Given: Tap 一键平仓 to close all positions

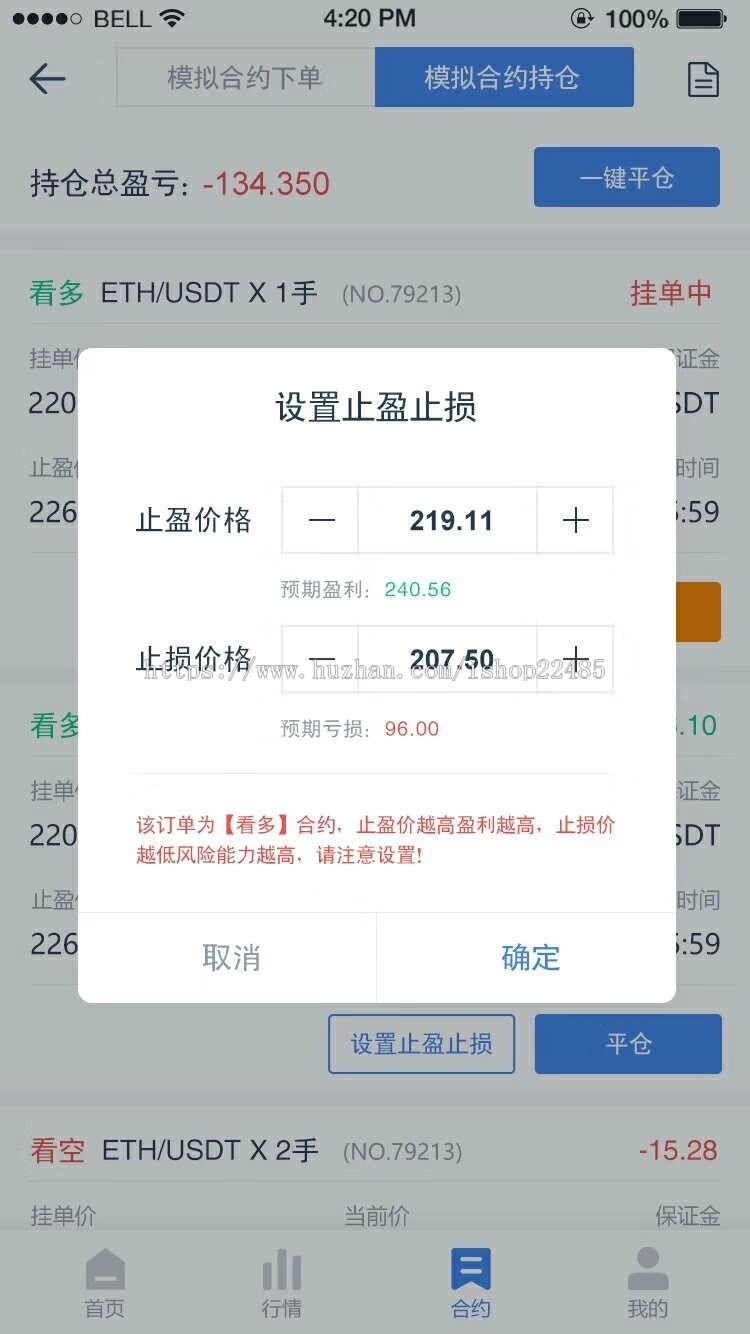Looking at the screenshot, I should point(626,178).
